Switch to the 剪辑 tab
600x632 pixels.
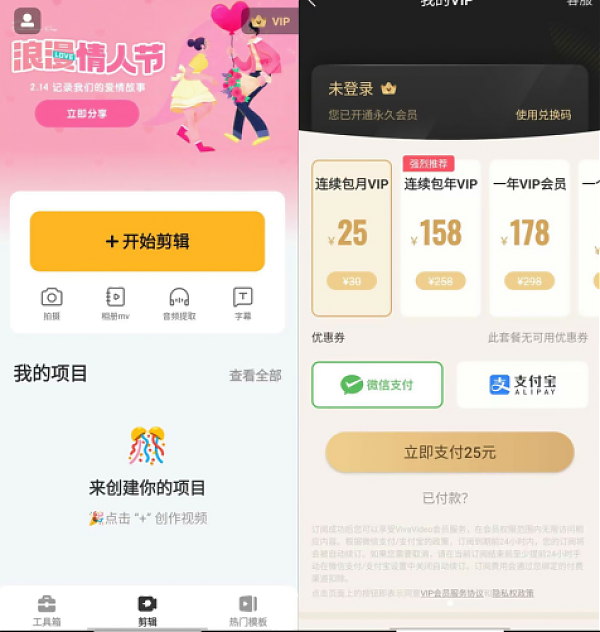pos(147,609)
